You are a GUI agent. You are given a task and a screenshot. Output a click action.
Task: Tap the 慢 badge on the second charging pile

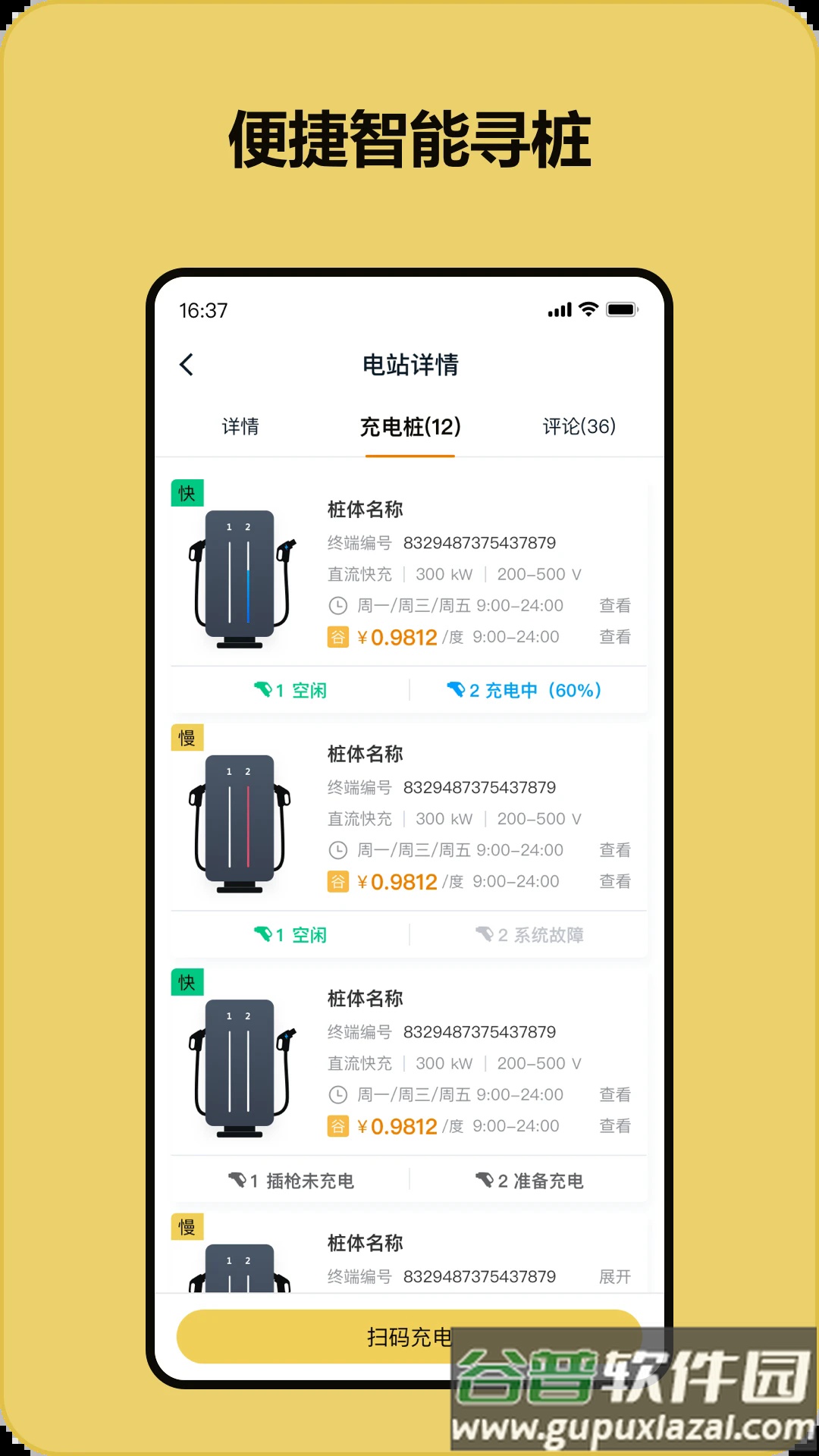(x=186, y=736)
